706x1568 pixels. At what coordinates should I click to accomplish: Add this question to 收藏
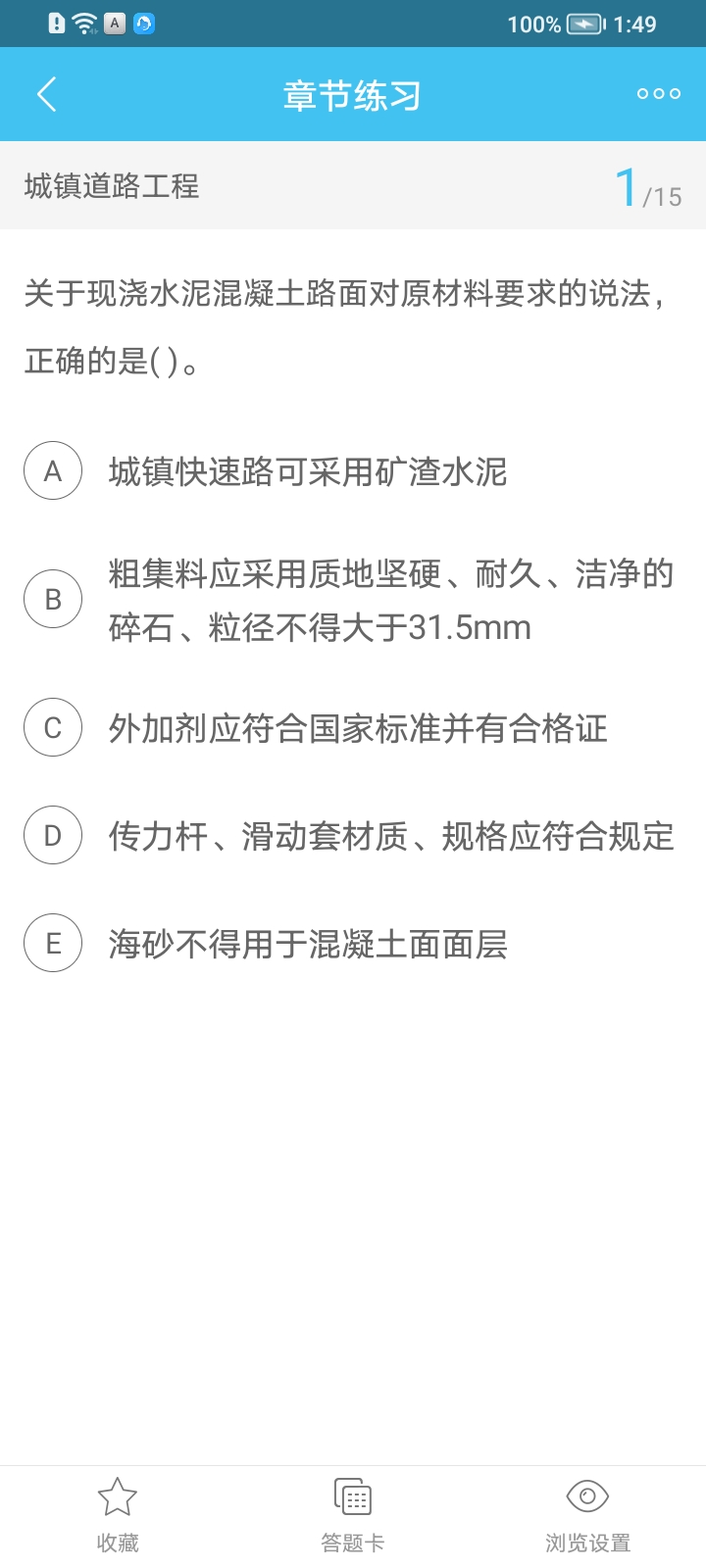pos(118,1514)
